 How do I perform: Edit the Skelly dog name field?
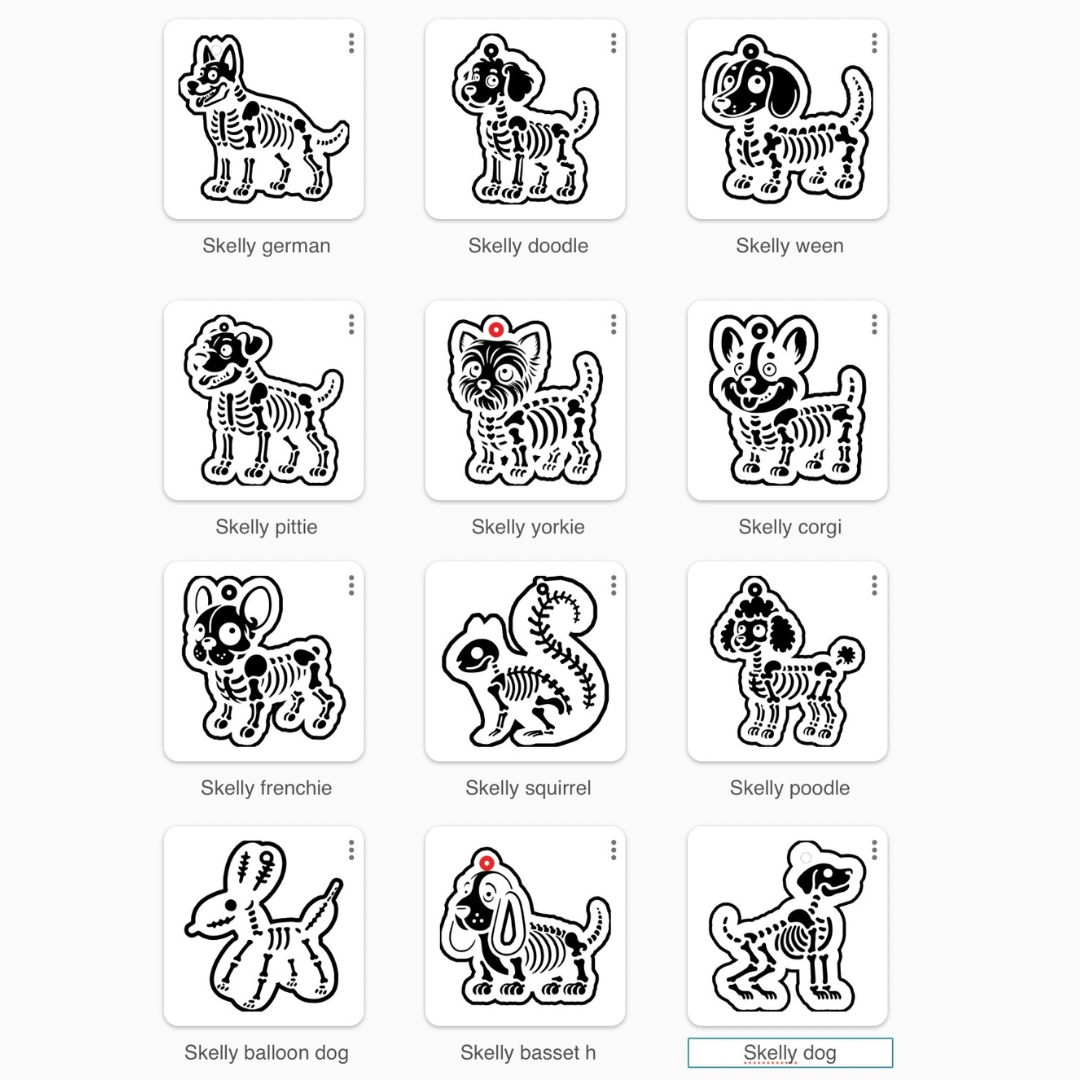[x=789, y=1053]
